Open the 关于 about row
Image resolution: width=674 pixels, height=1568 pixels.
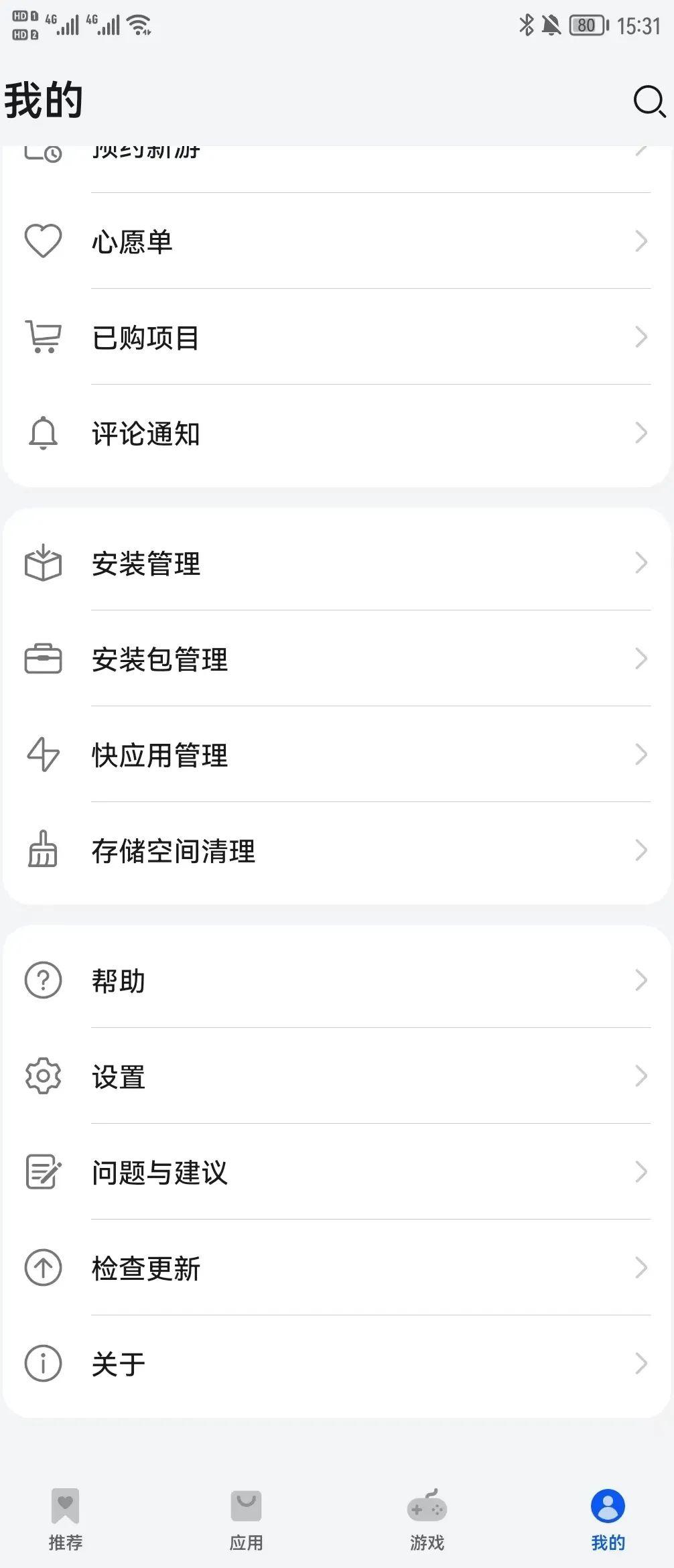click(336, 1364)
